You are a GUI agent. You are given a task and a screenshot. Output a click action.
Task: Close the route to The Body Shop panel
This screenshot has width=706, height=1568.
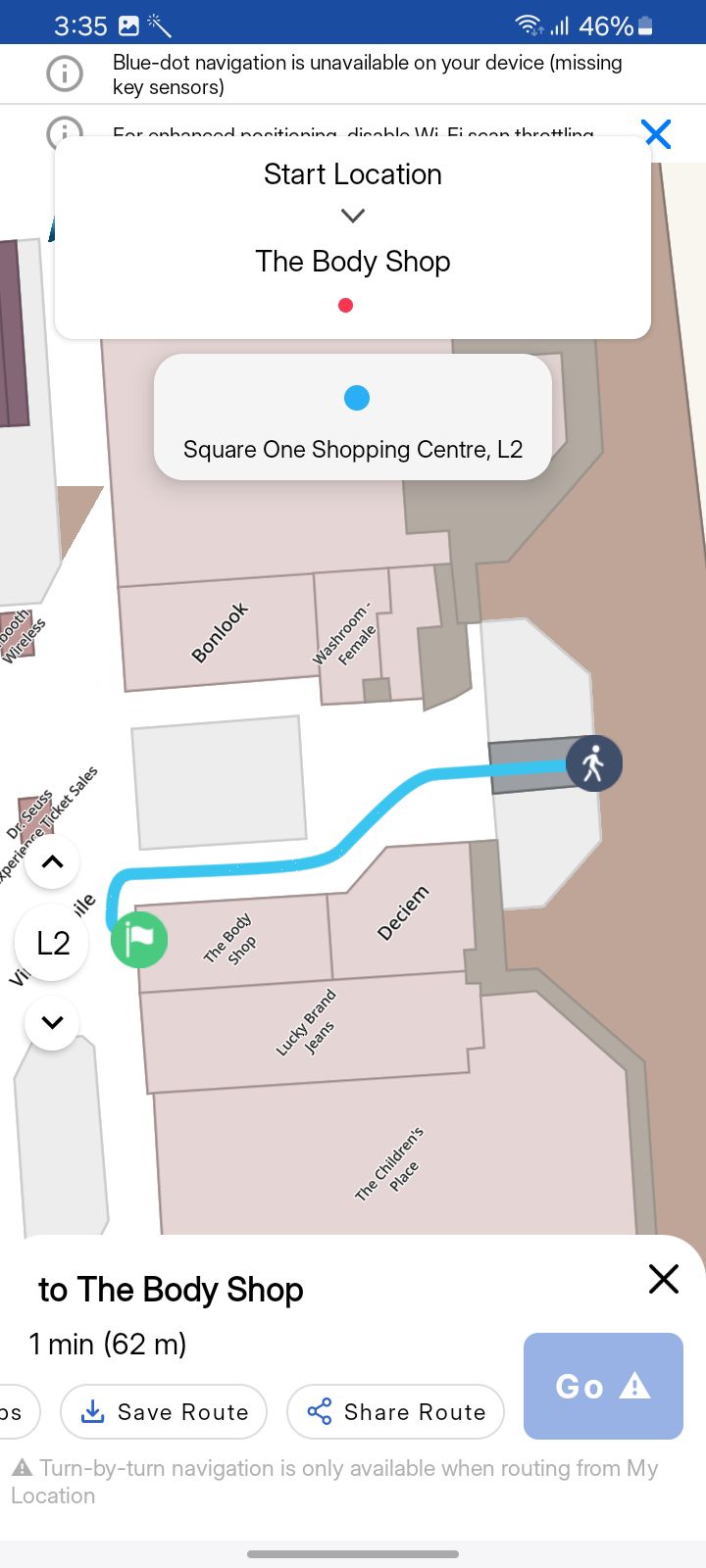[x=664, y=1279]
